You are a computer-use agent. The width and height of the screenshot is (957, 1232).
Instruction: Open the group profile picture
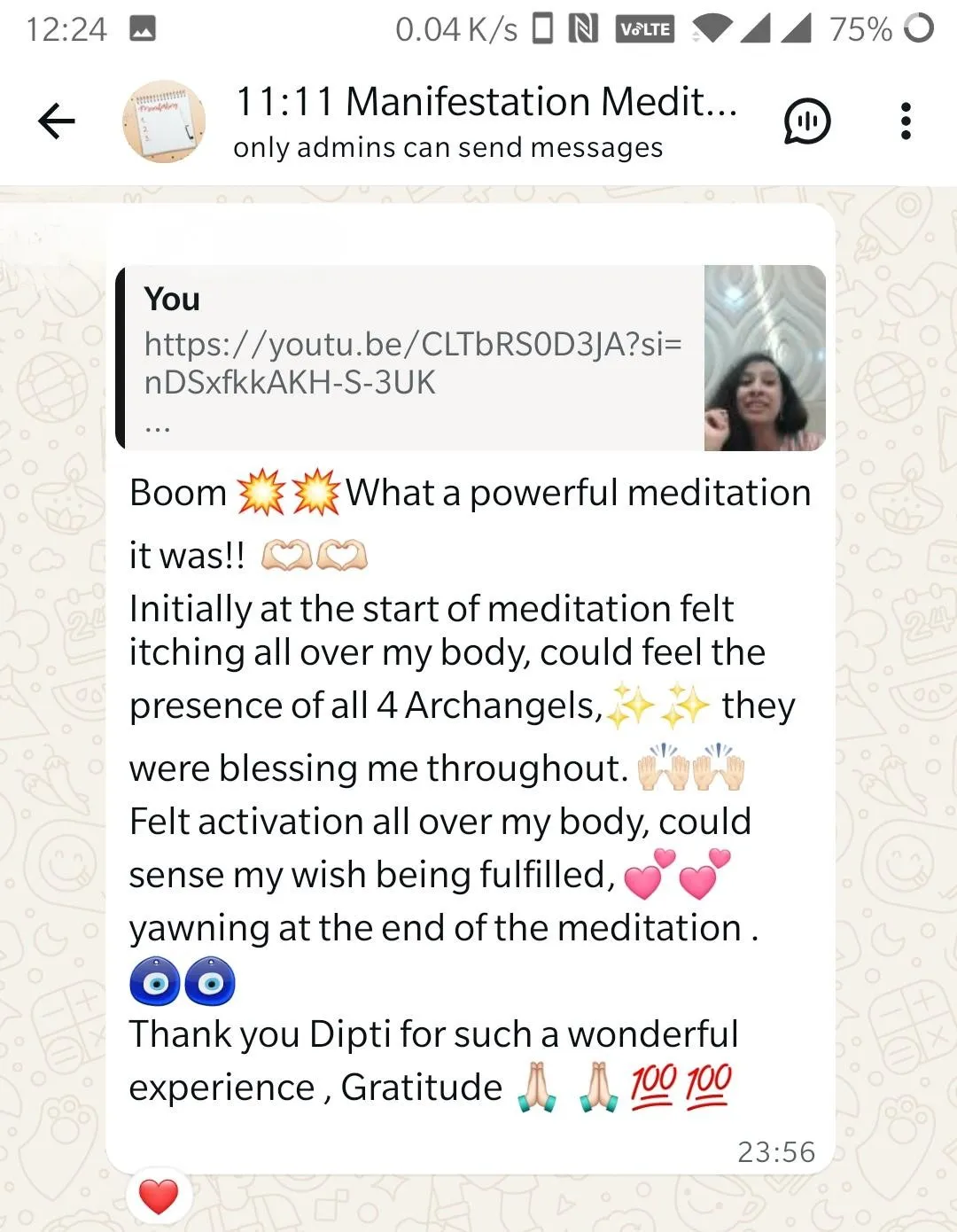click(x=164, y=122)
